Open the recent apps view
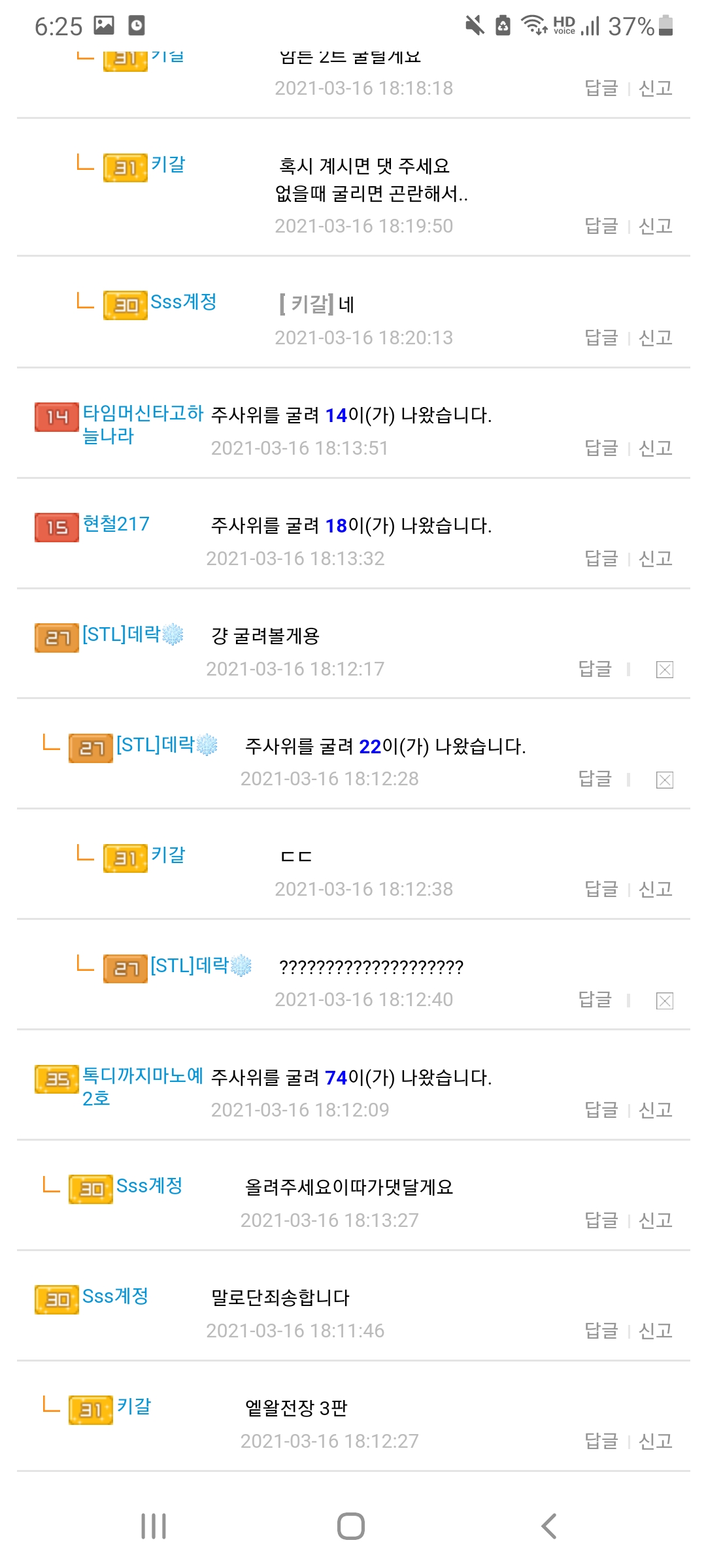This screenshot has width=706, height=1568. click(x=154, y=1526)
